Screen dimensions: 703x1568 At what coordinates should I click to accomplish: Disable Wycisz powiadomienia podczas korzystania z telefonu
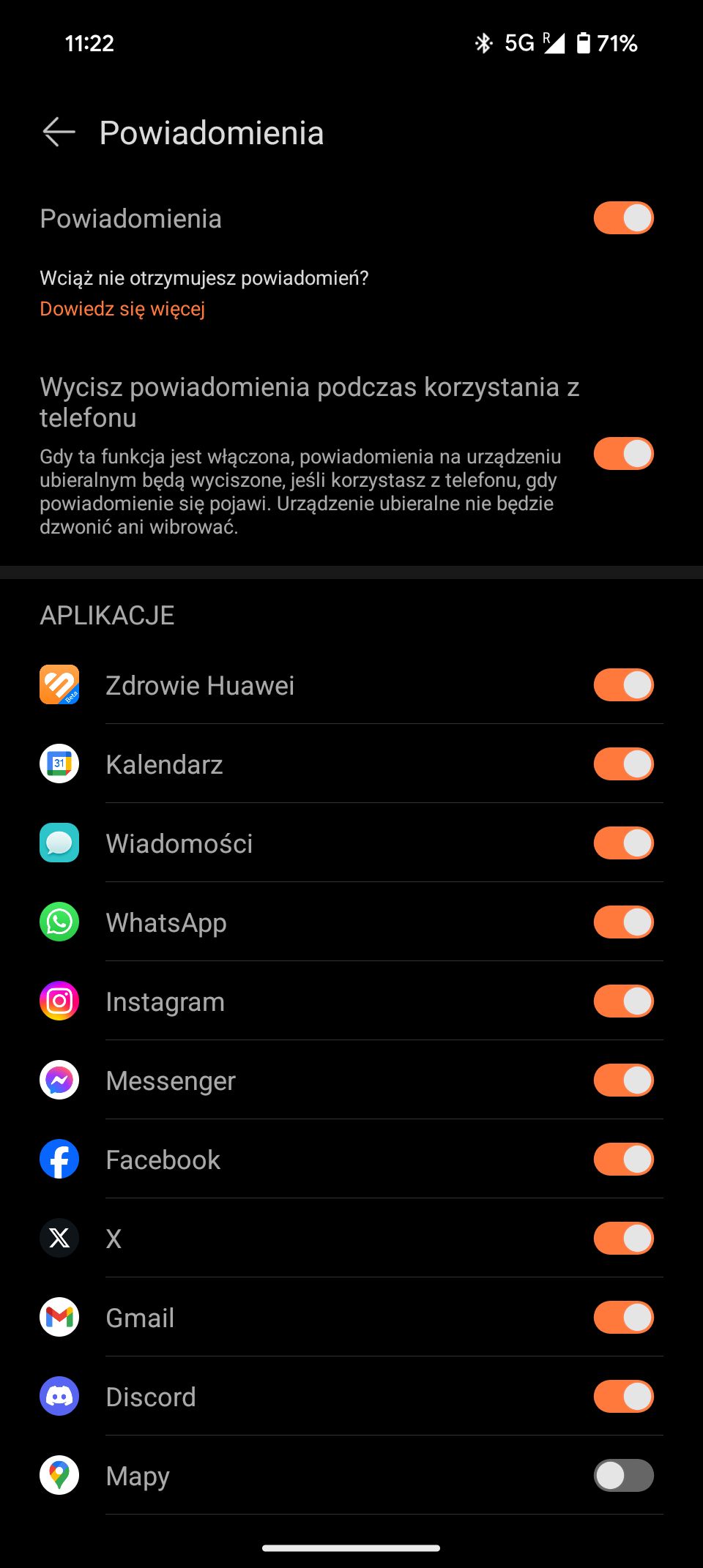click(x=623, y=454)
